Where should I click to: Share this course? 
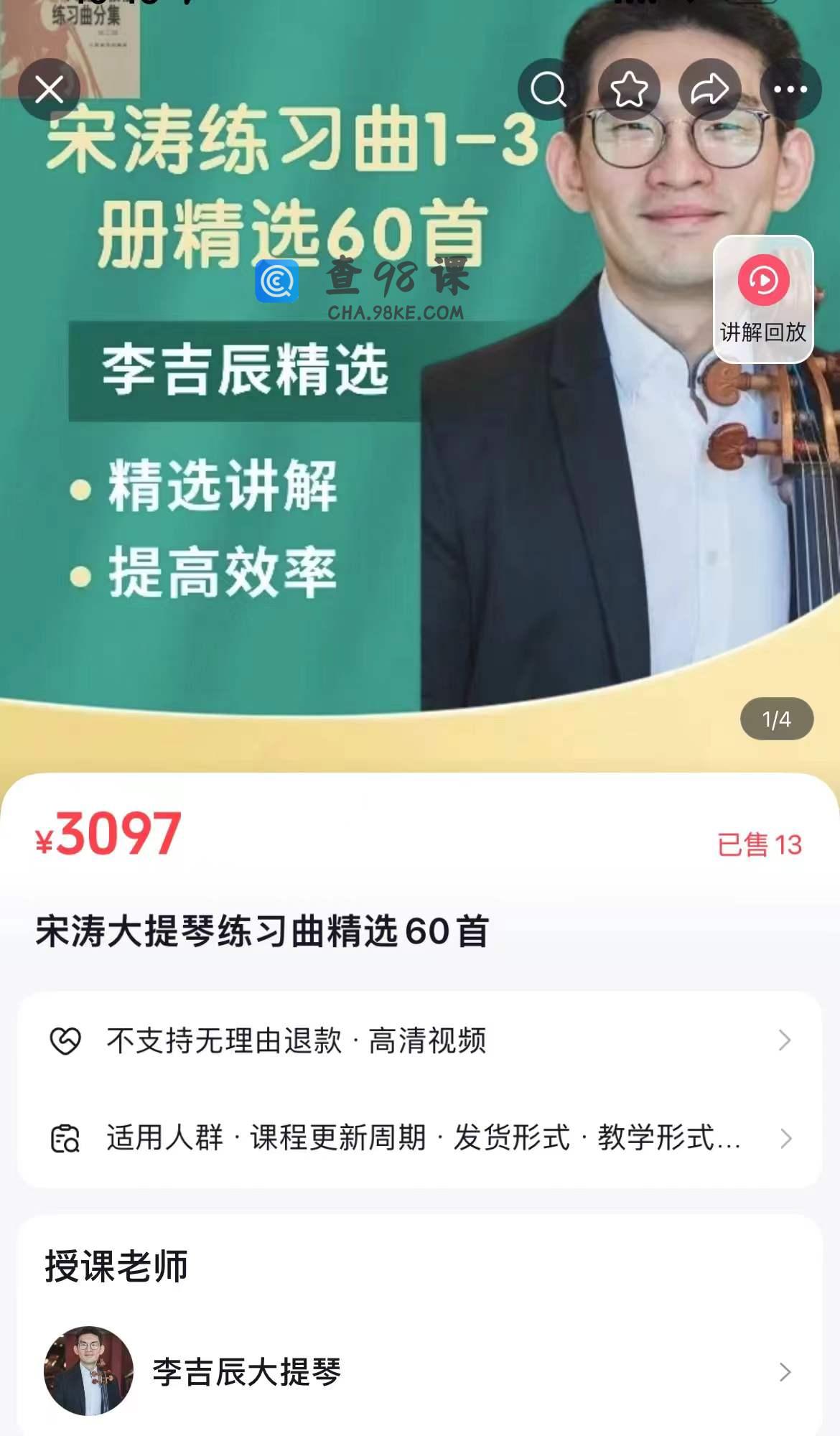coord(709,90)
